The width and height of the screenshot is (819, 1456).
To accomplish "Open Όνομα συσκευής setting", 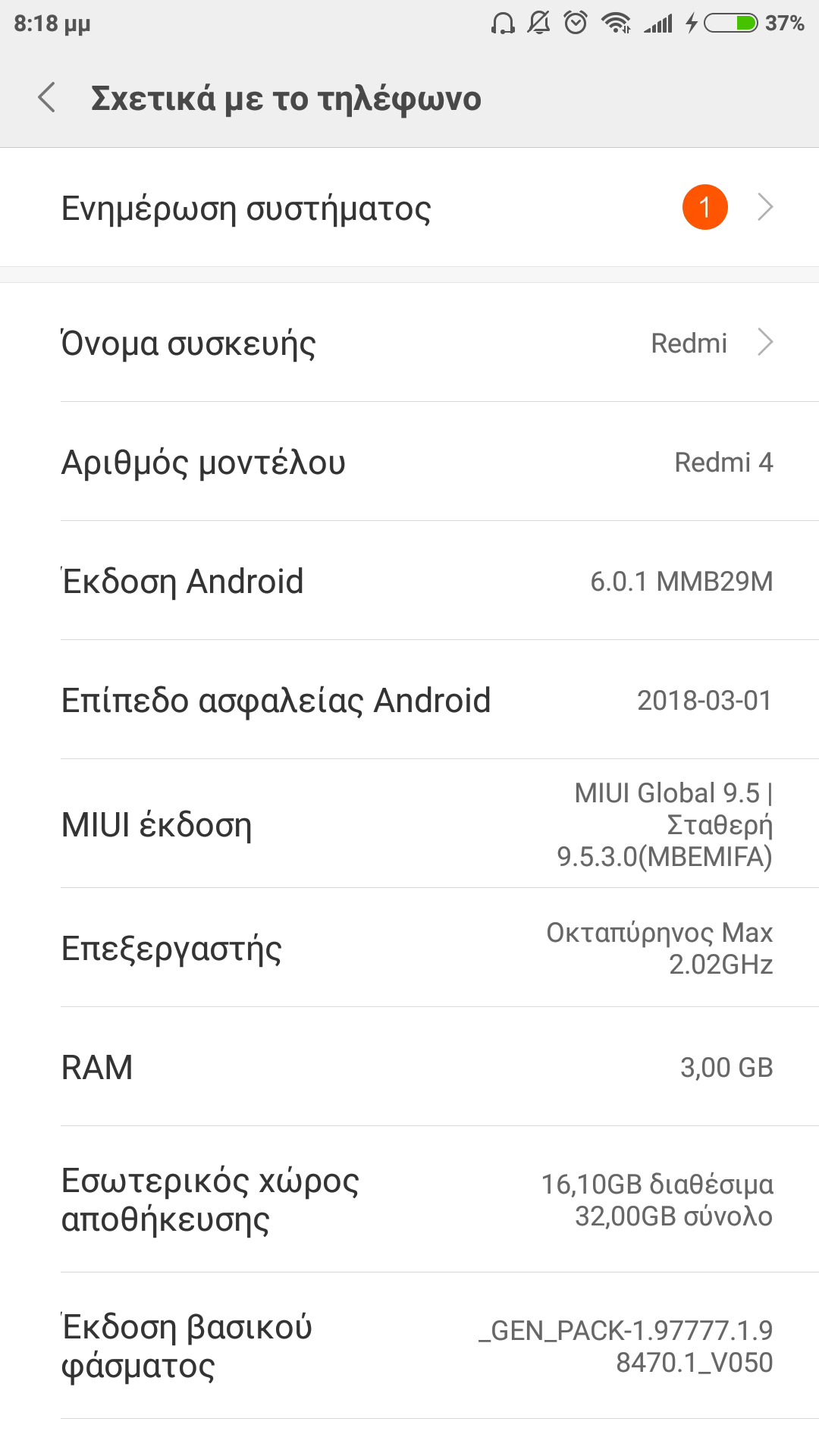I will 409,343.
